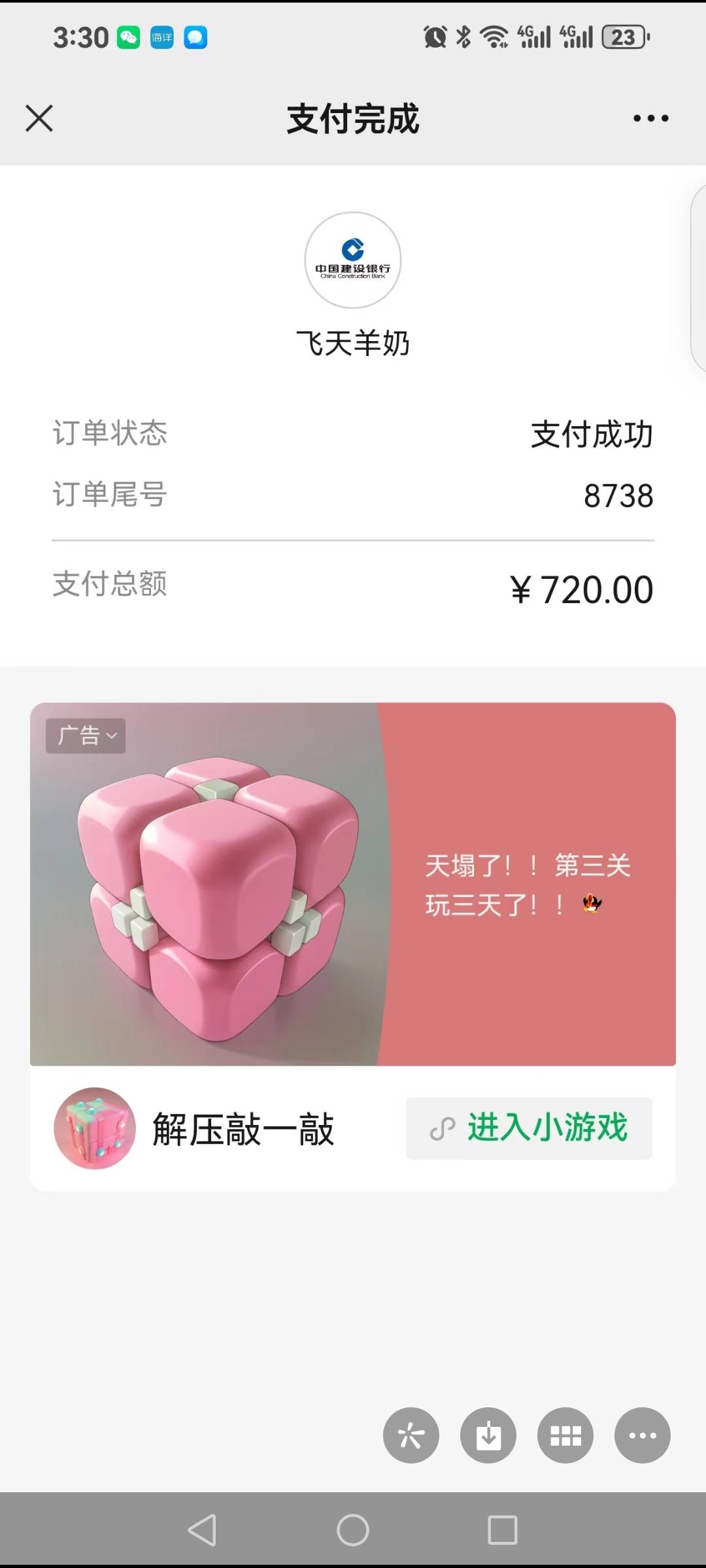Tap the floating asterisk icon
Image resolution: width=706 pixels, height=1568 pixels.
click(411, 1435)
